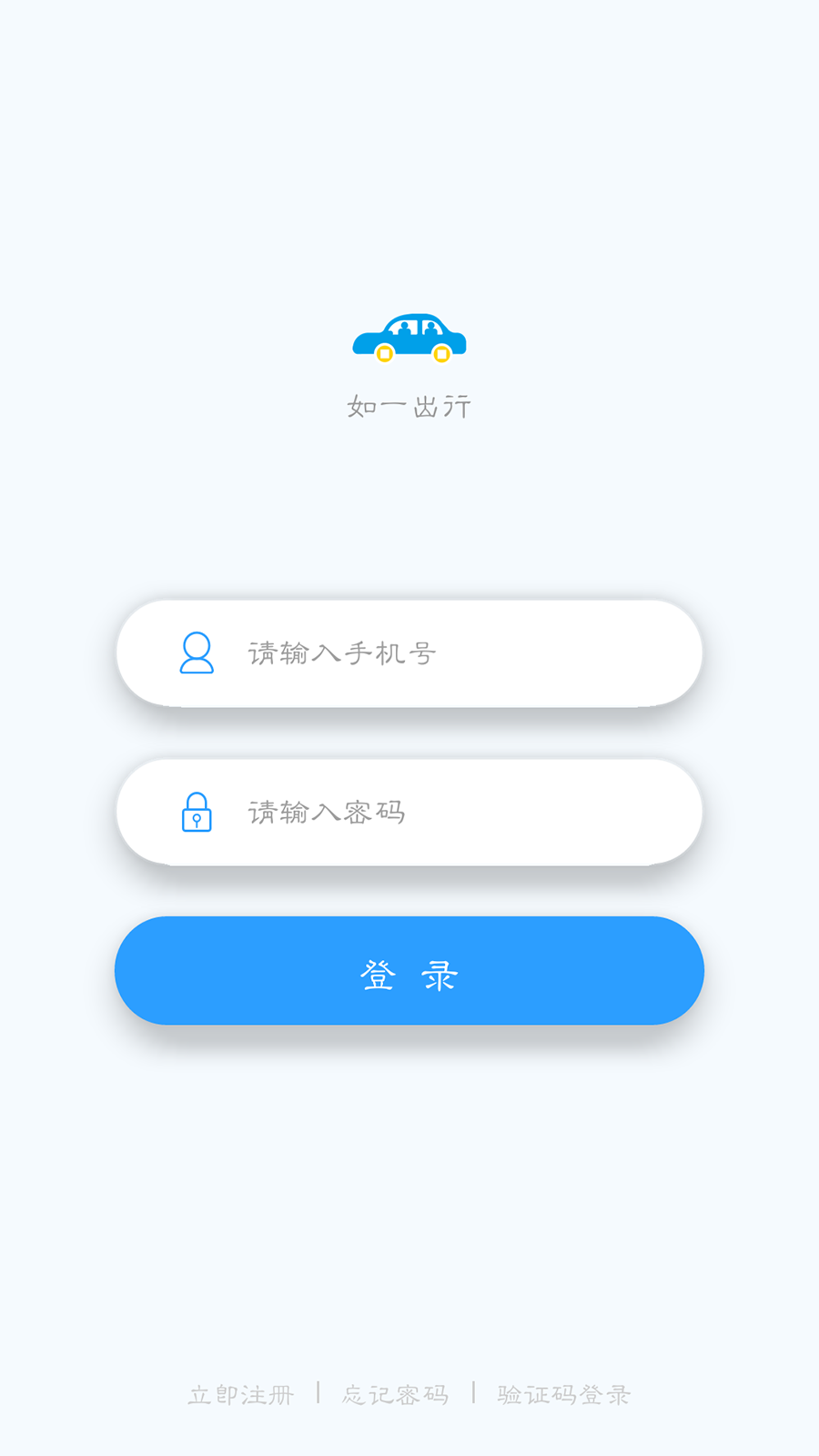This screenshot has height=1456, width=819.
Task: Click the 登录 login button
Action: (409, 970)
